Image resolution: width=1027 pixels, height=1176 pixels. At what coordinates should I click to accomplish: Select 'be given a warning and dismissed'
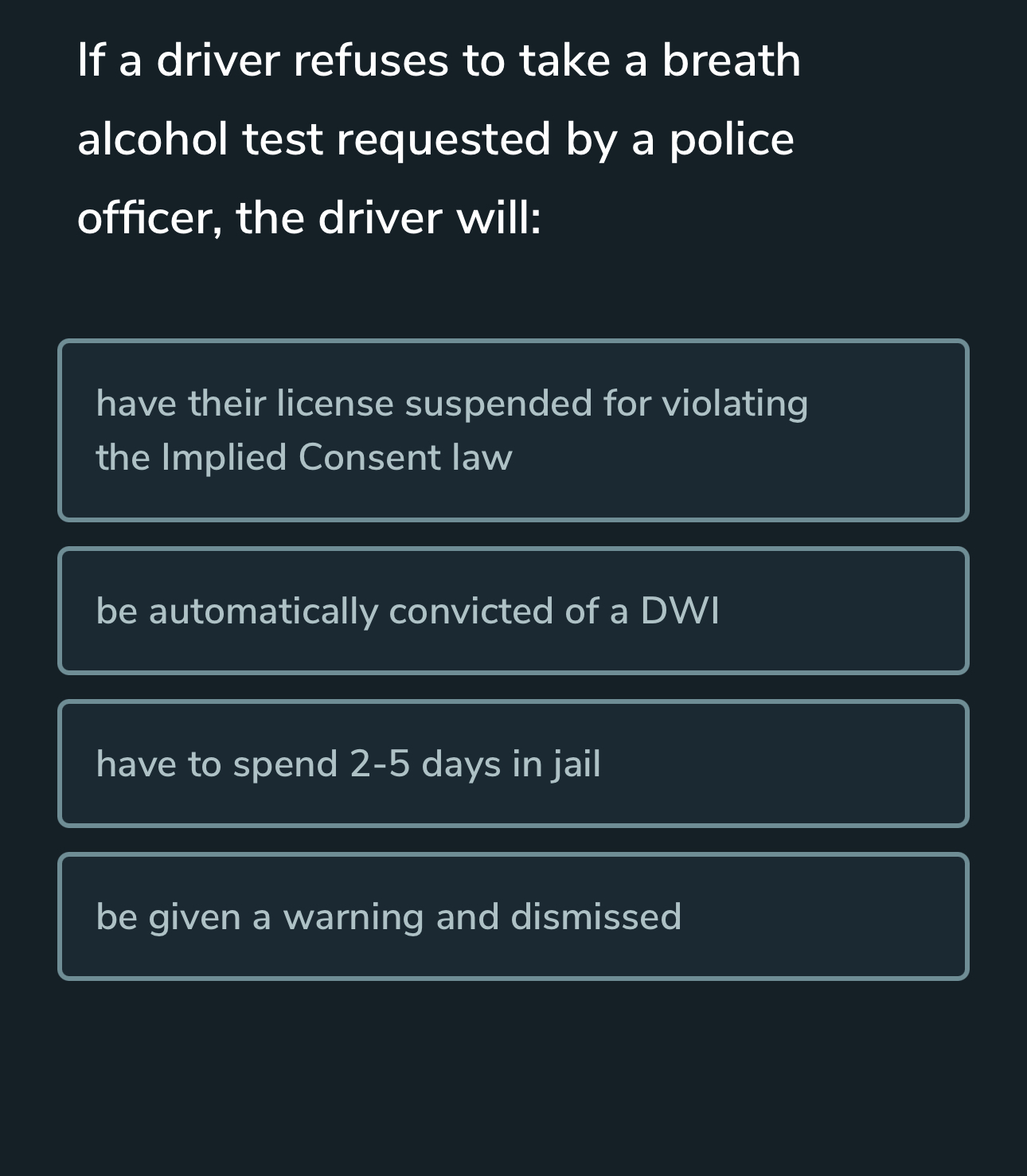click(x=513, y=915)
